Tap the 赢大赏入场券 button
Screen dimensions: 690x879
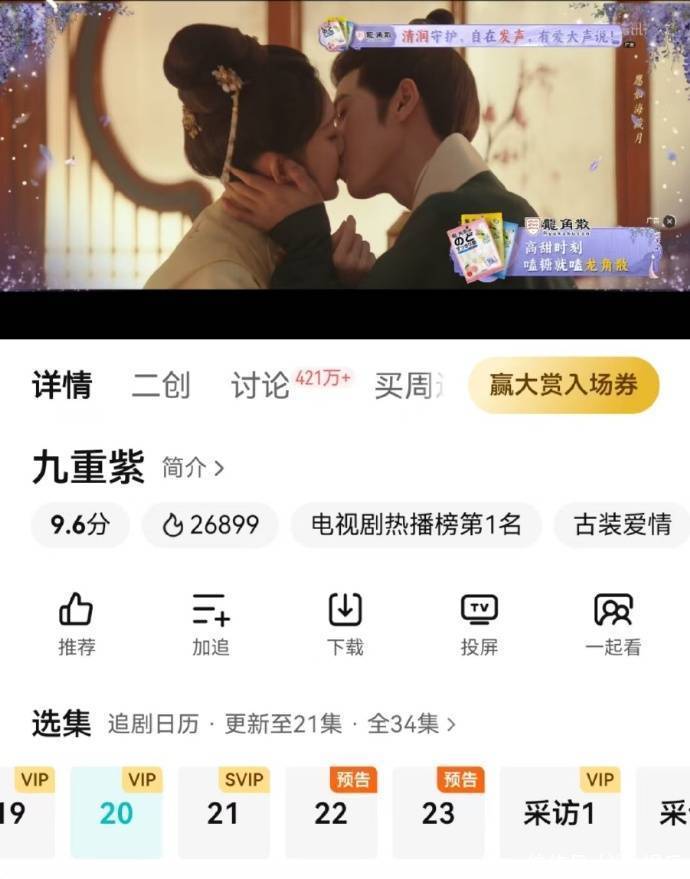(x=563, y=385)
